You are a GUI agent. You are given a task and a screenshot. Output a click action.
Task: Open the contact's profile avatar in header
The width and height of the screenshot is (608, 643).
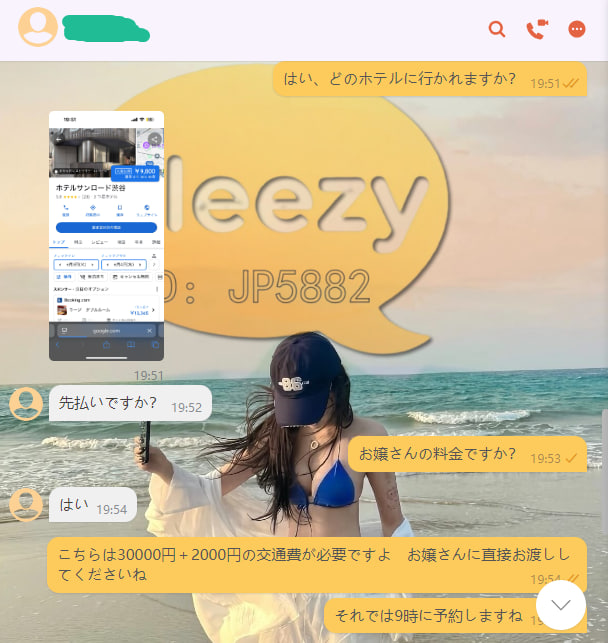point(38,27)
